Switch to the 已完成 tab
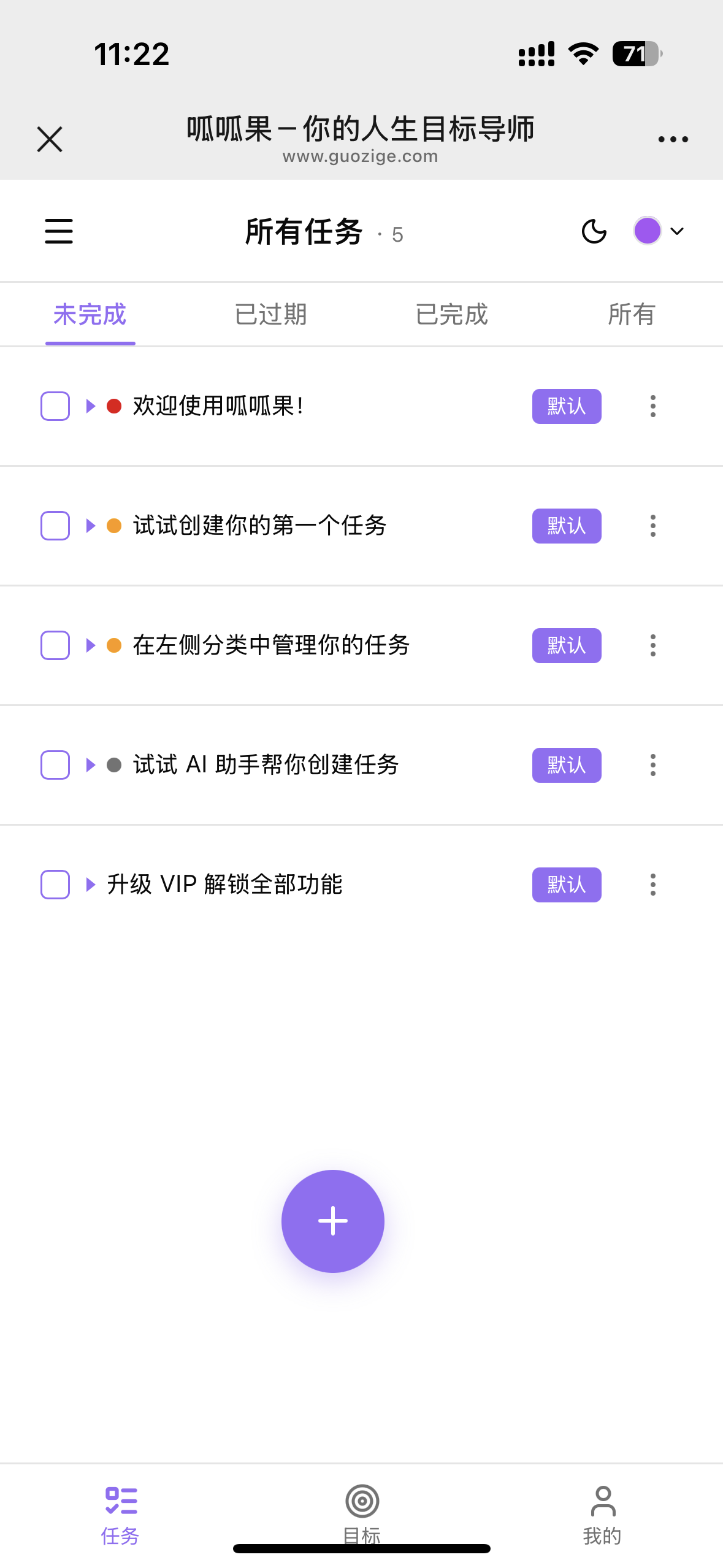The height and width of the screenshot is (1568, 723). pyautogui.click(x=451, y=315)
